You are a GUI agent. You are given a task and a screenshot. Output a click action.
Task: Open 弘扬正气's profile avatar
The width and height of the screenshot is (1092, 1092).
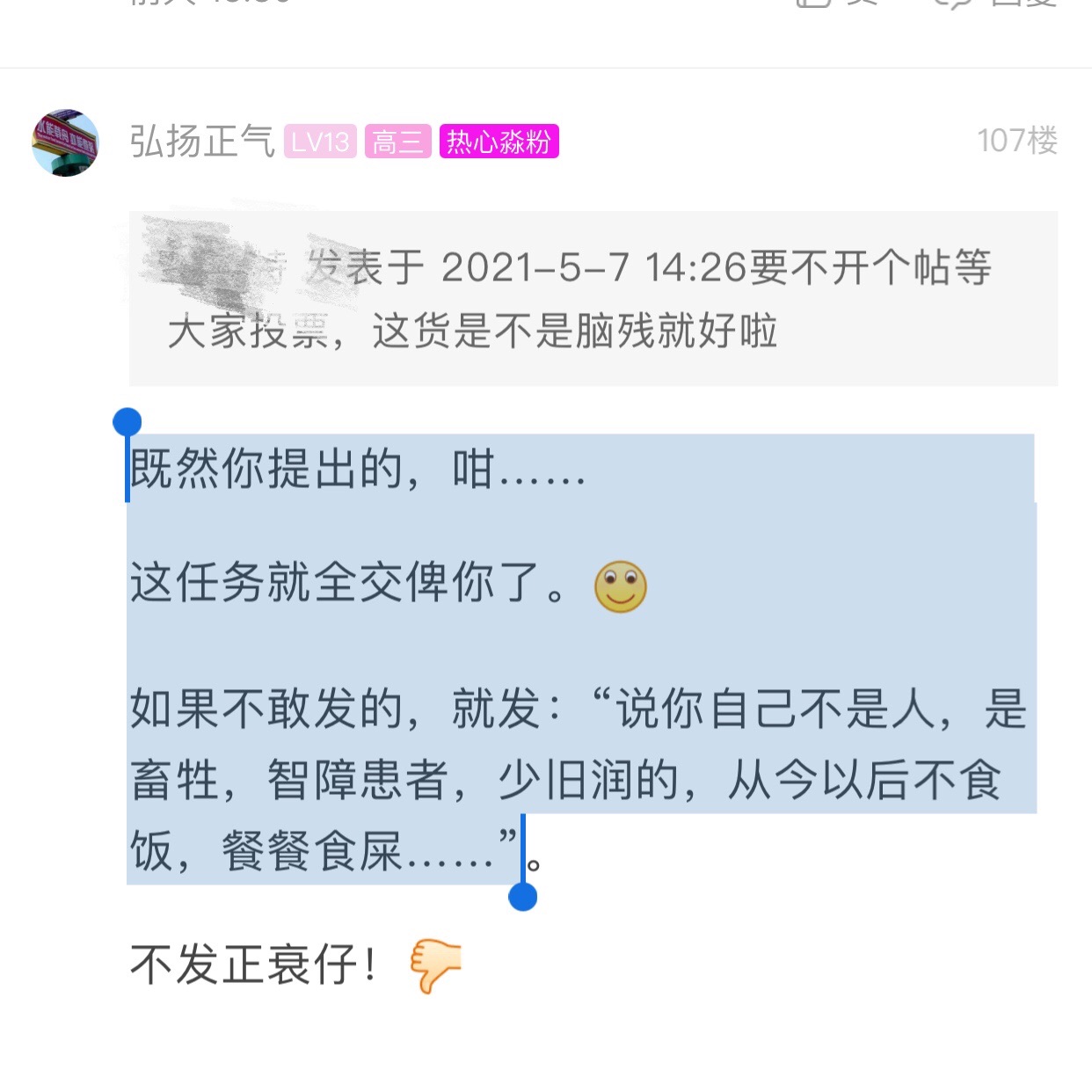tap(65, 143)
